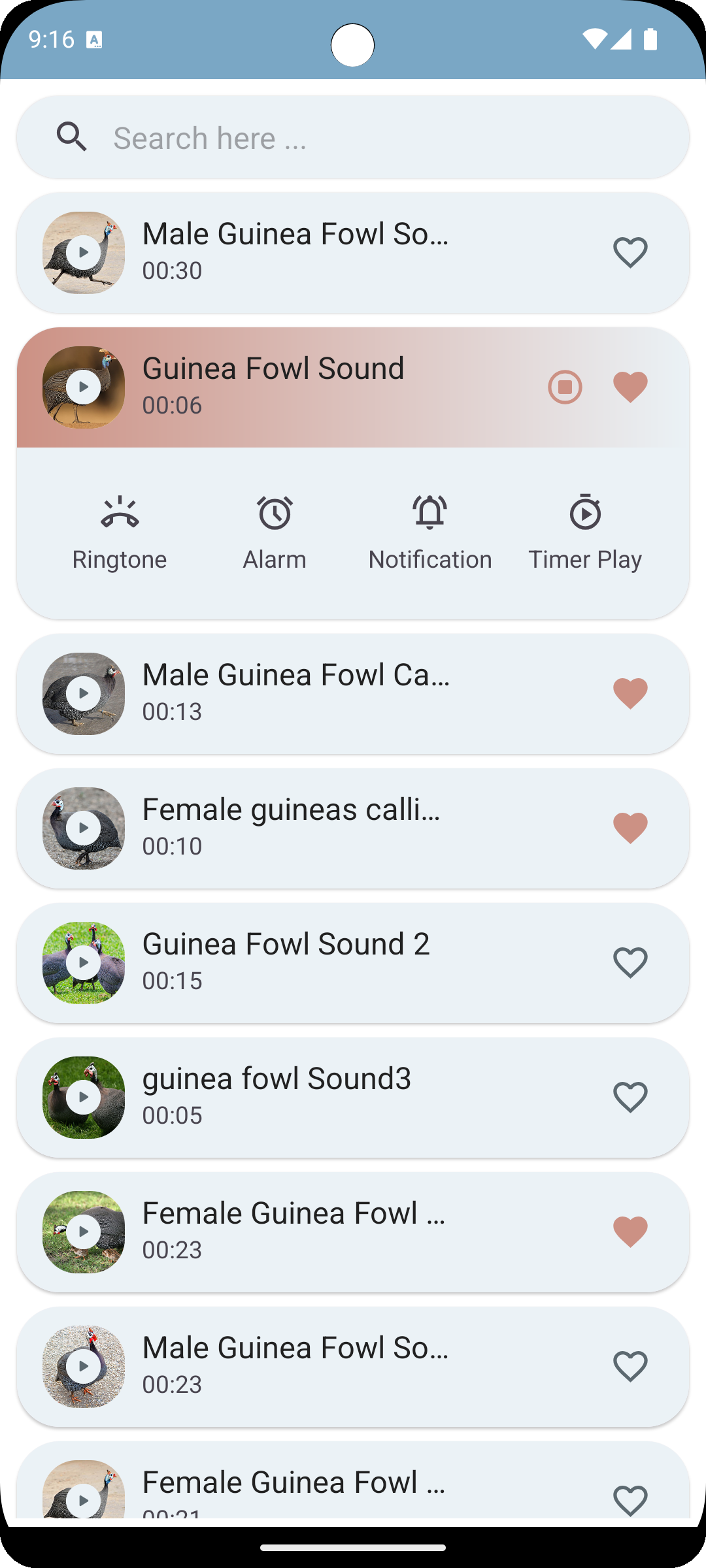Screen dimensions: 706x1568
Task: Set Guinea Fowl Sound as Alarm
Action: pyautogui.click(x=275, y=532)
